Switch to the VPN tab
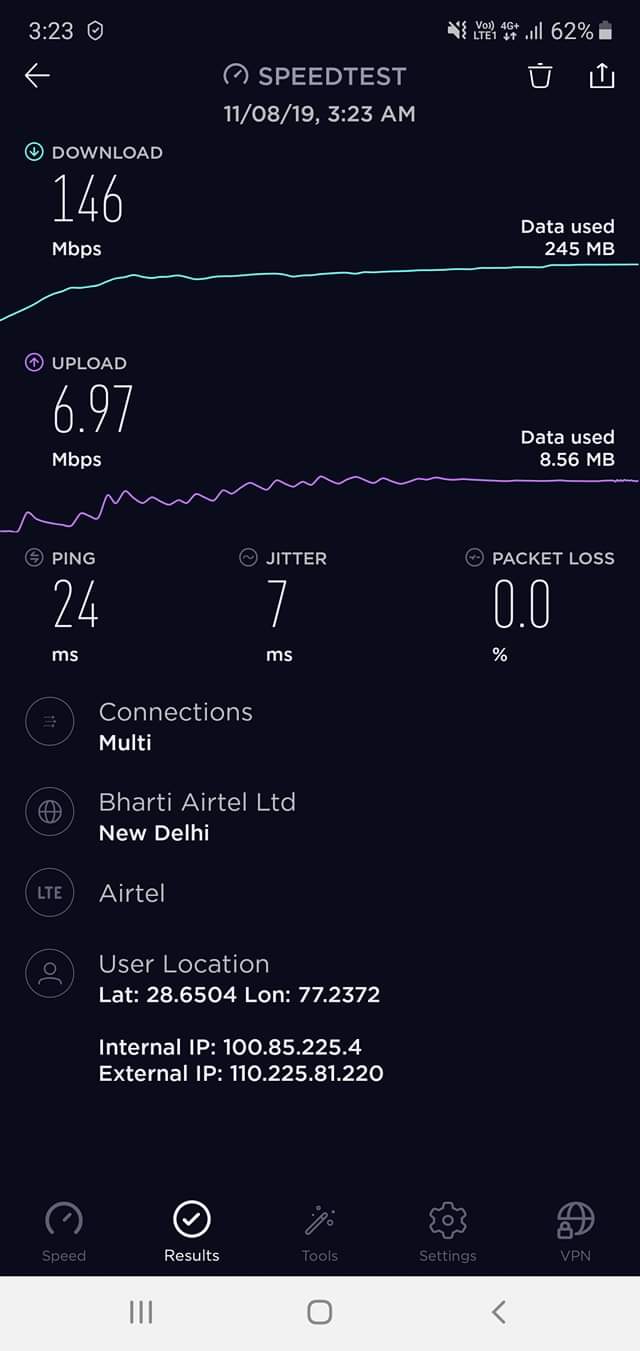Viewport: 640px width, 1351px height. [575, 1232]
